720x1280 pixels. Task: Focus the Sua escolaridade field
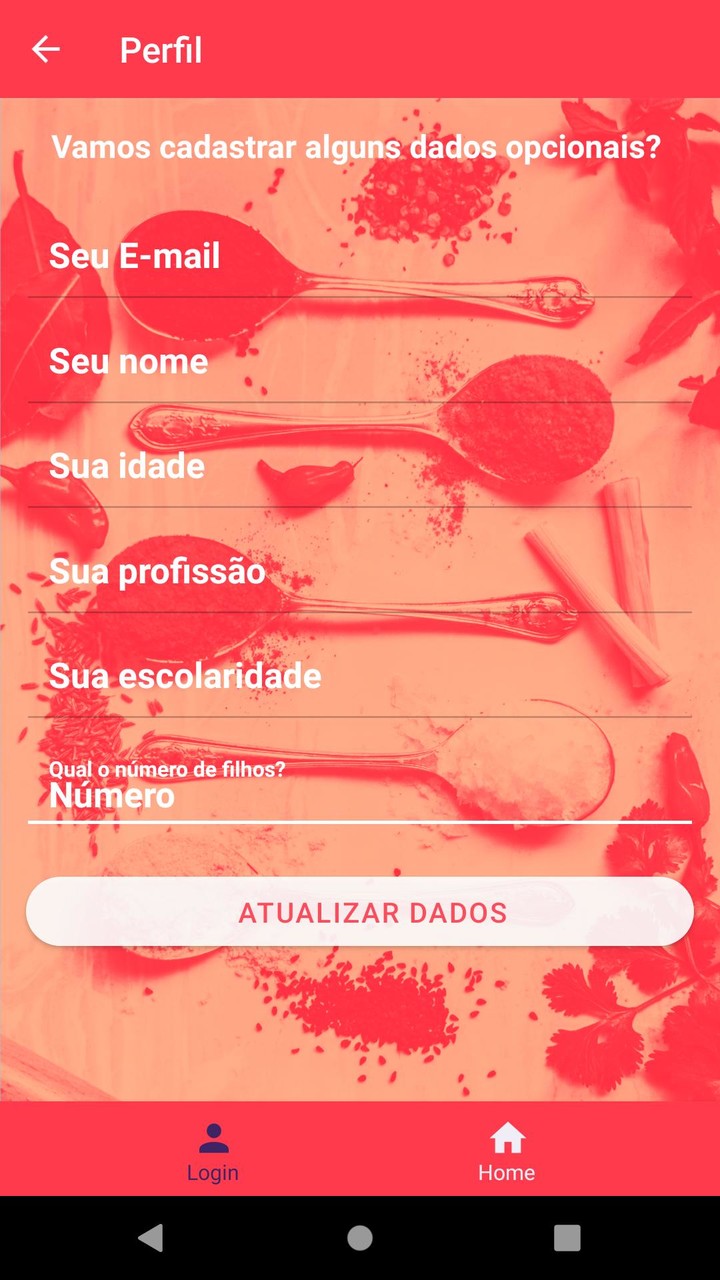pyautogui.click(x=360, y=677)
